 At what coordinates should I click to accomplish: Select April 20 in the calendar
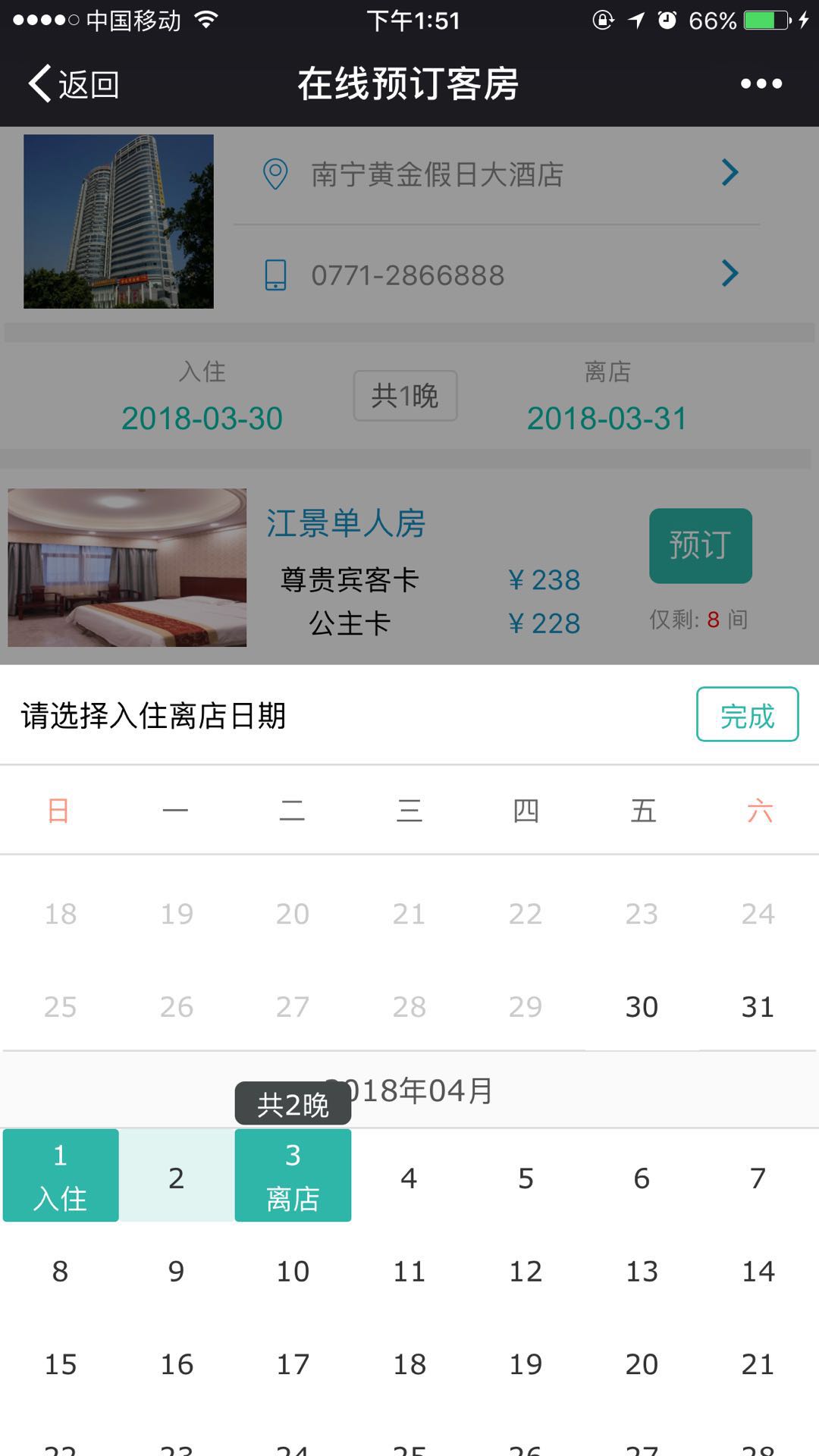[642, 1364]
